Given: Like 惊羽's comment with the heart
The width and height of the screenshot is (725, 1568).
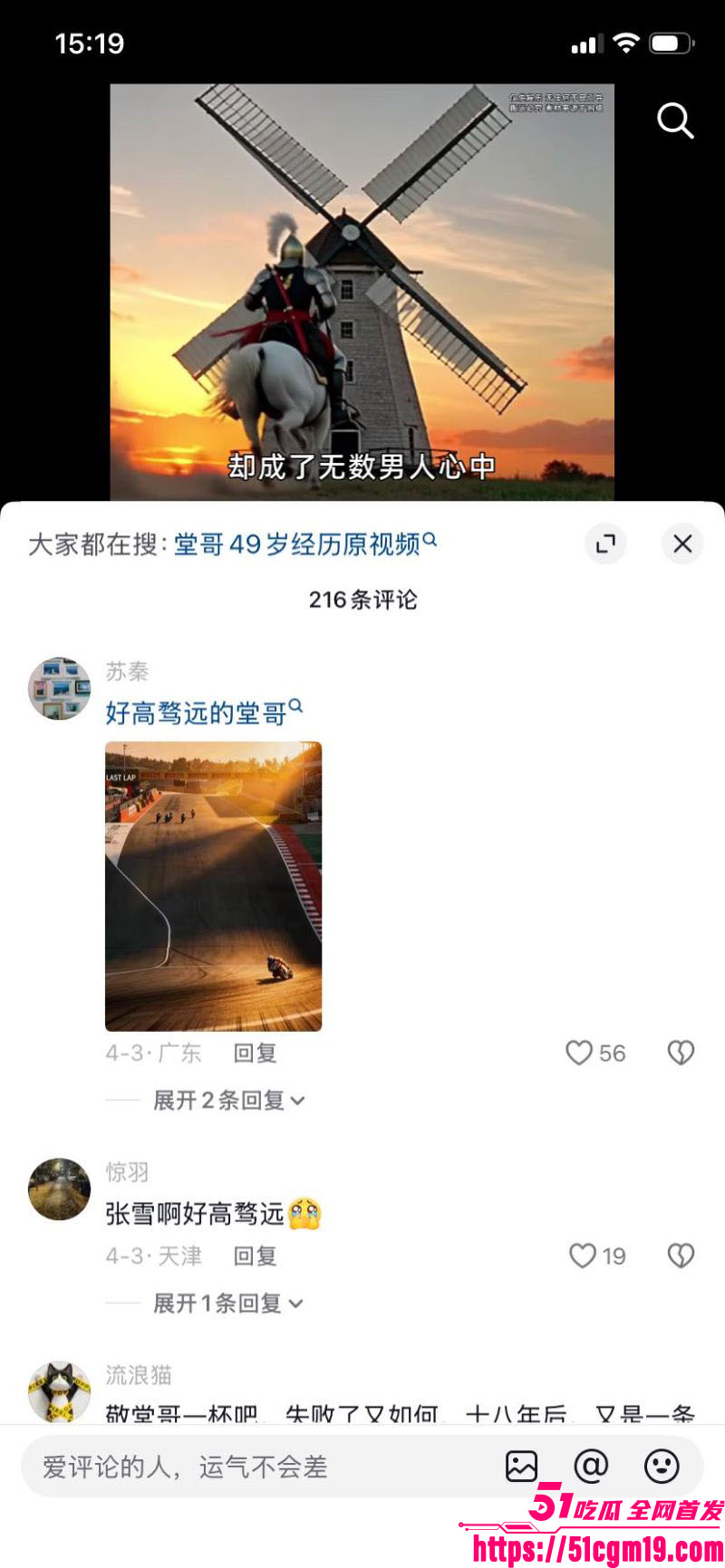Looking at the screenshot, I should (x=582, y=1255).
